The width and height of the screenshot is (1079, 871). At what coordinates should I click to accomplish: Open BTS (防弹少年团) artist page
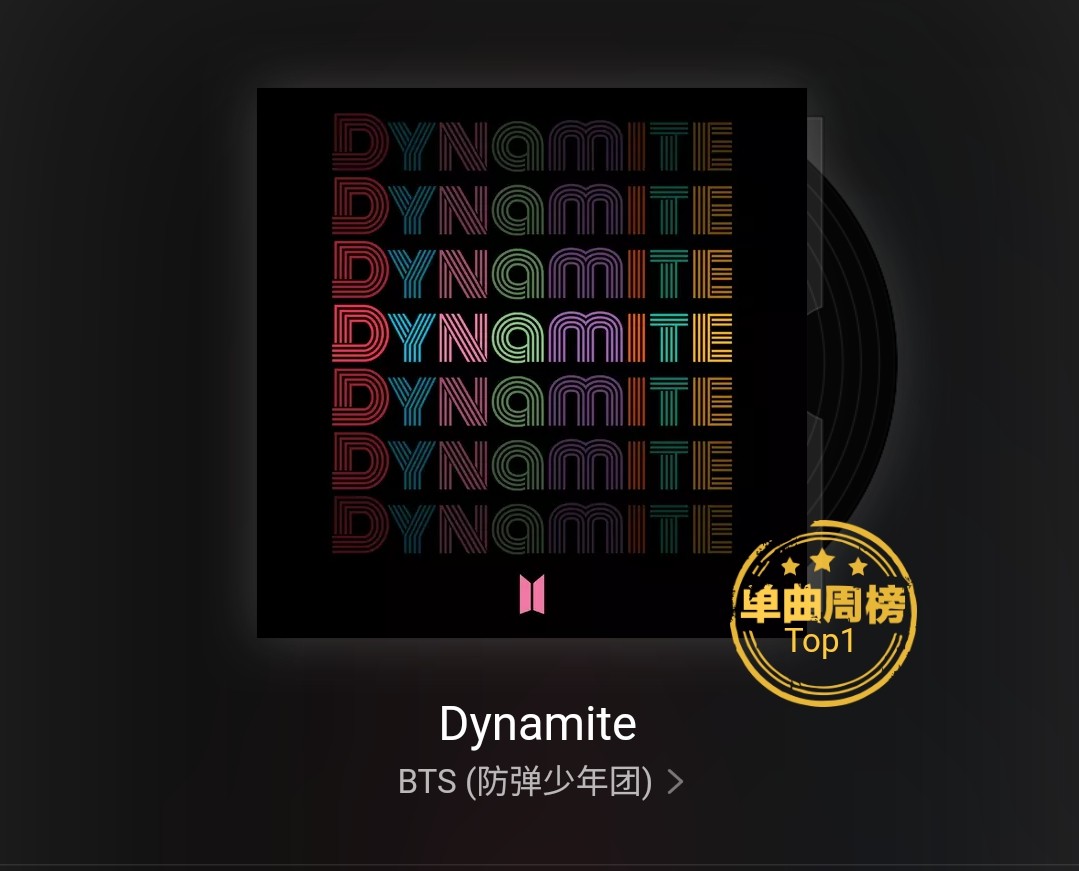[540, 781]
